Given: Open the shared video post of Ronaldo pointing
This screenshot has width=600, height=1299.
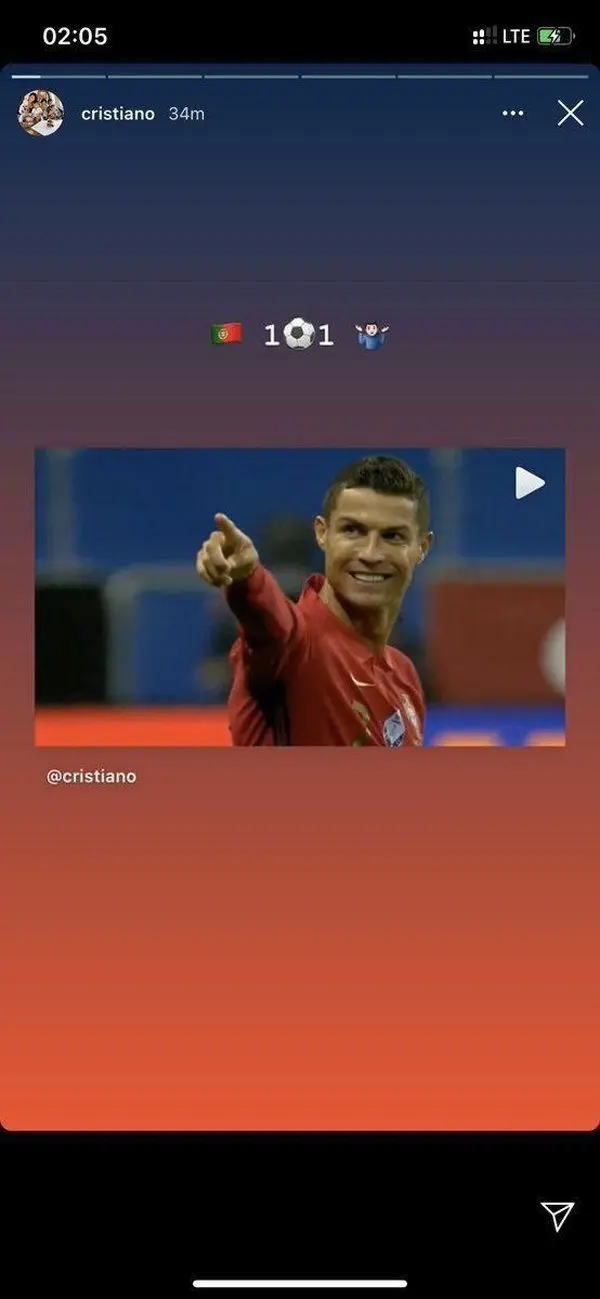Looking at the screenshot, I should tap(300, 597).
